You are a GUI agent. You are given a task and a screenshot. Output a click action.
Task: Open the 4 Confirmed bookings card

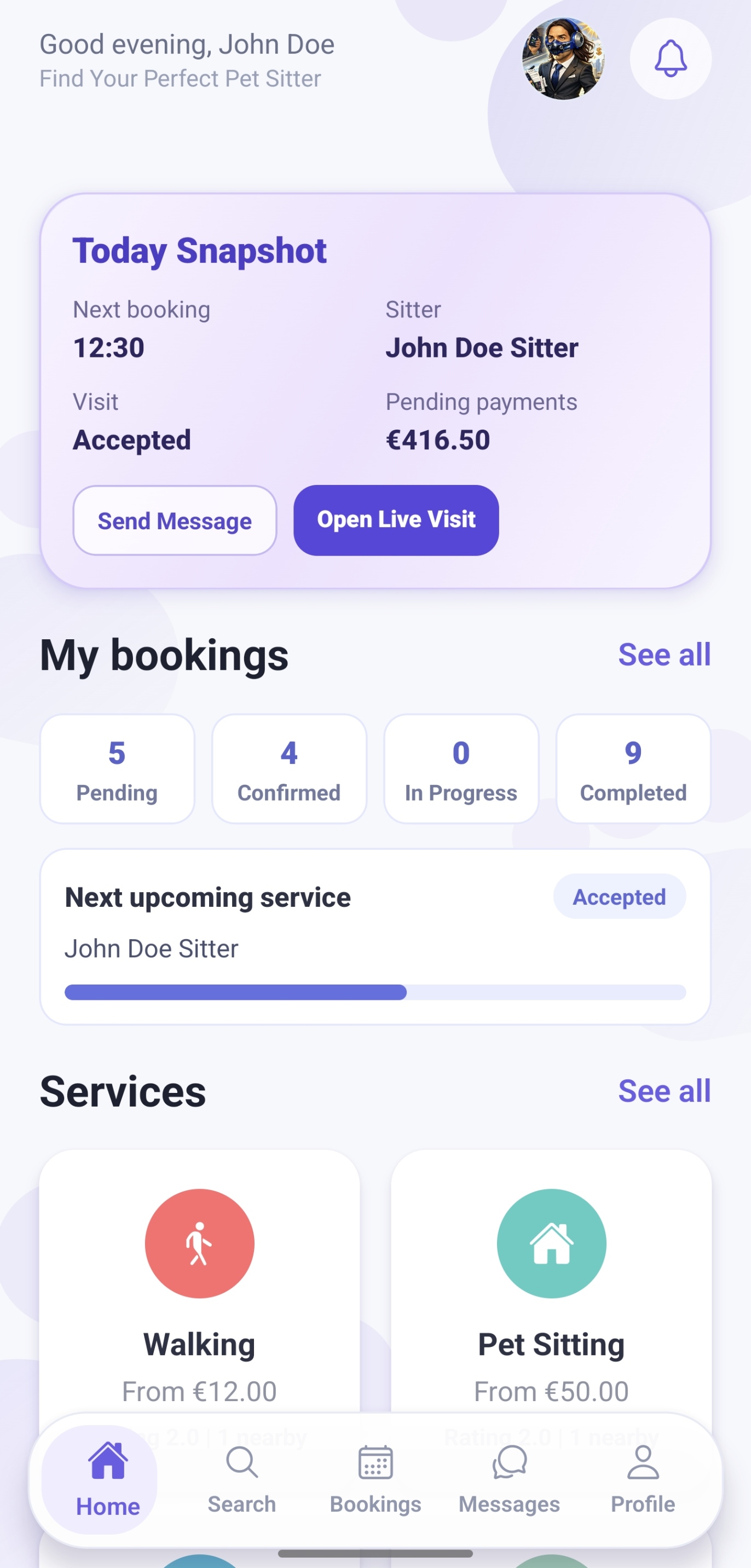[x=289, y=769]
